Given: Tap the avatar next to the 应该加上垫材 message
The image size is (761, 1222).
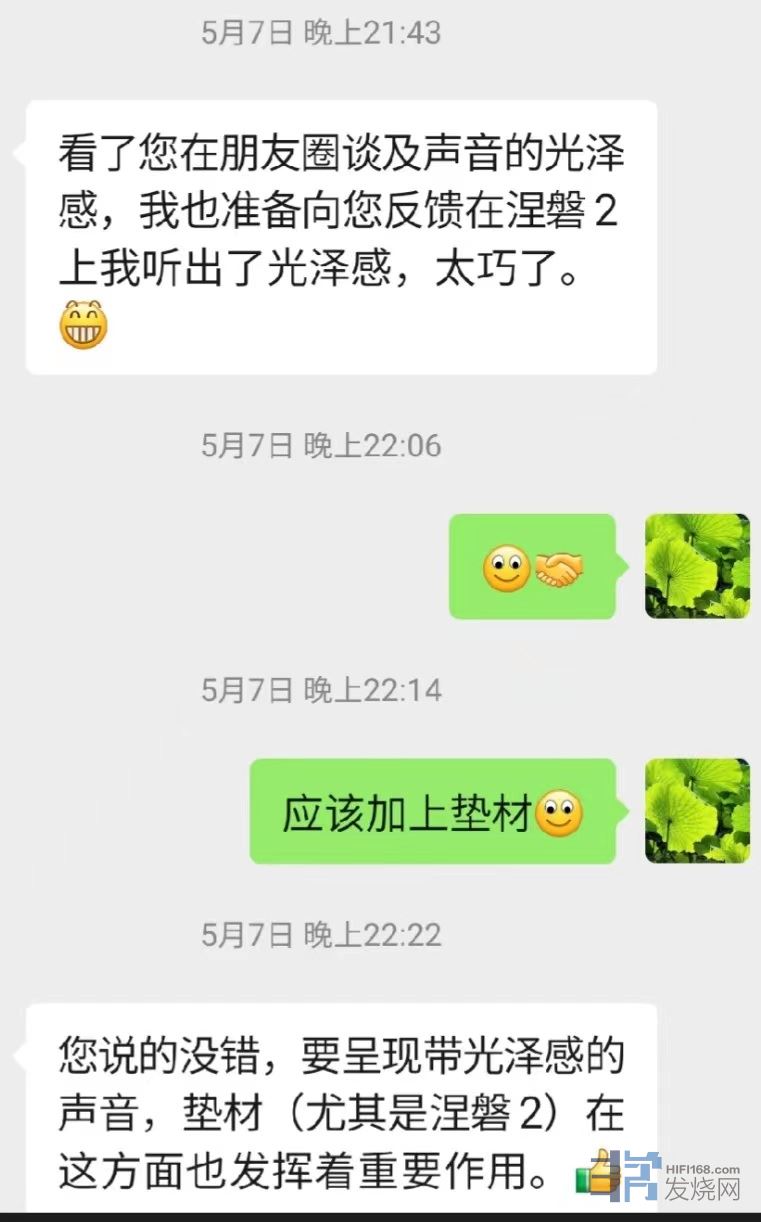Looking at the screenshot, I should coord(697,810).
